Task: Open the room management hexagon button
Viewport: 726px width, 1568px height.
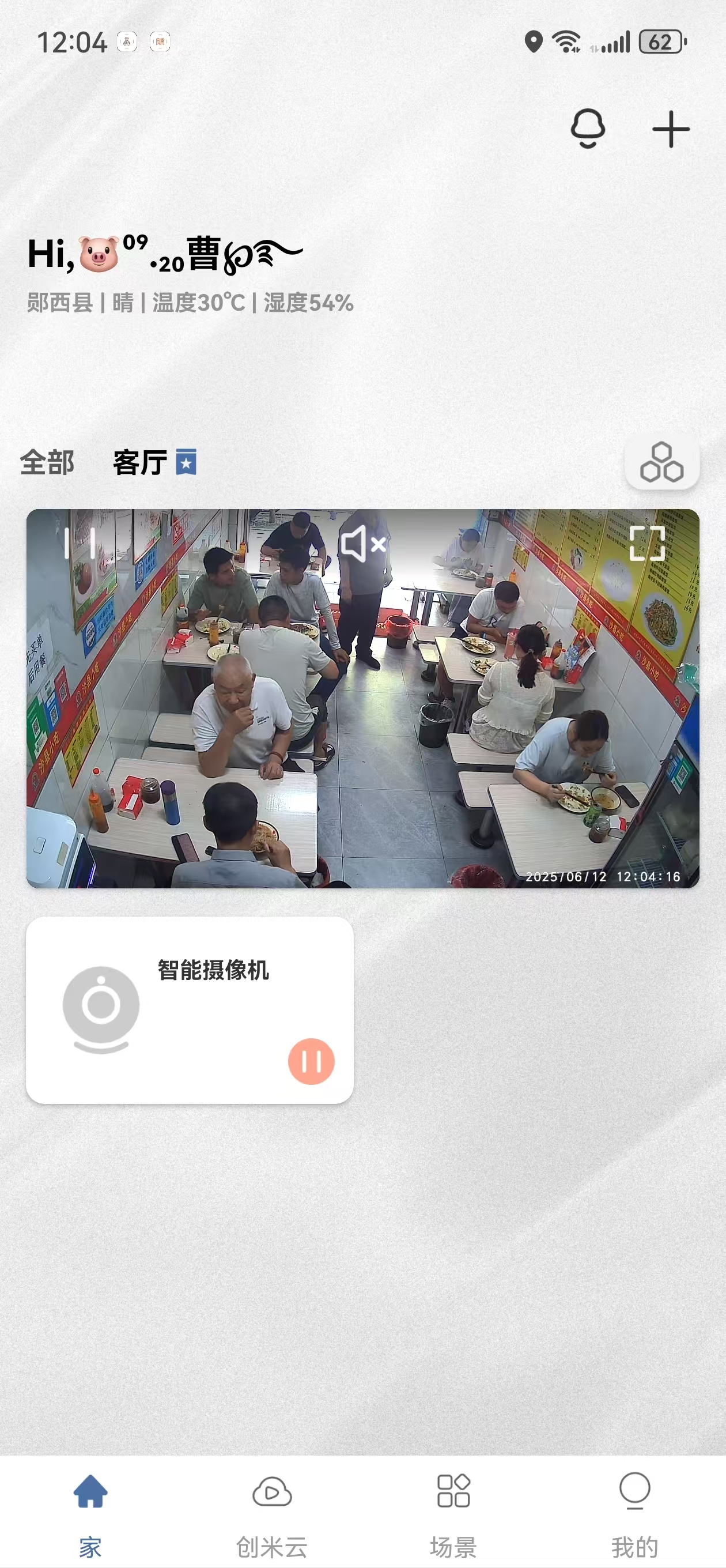Action: (x=661, y=462)
